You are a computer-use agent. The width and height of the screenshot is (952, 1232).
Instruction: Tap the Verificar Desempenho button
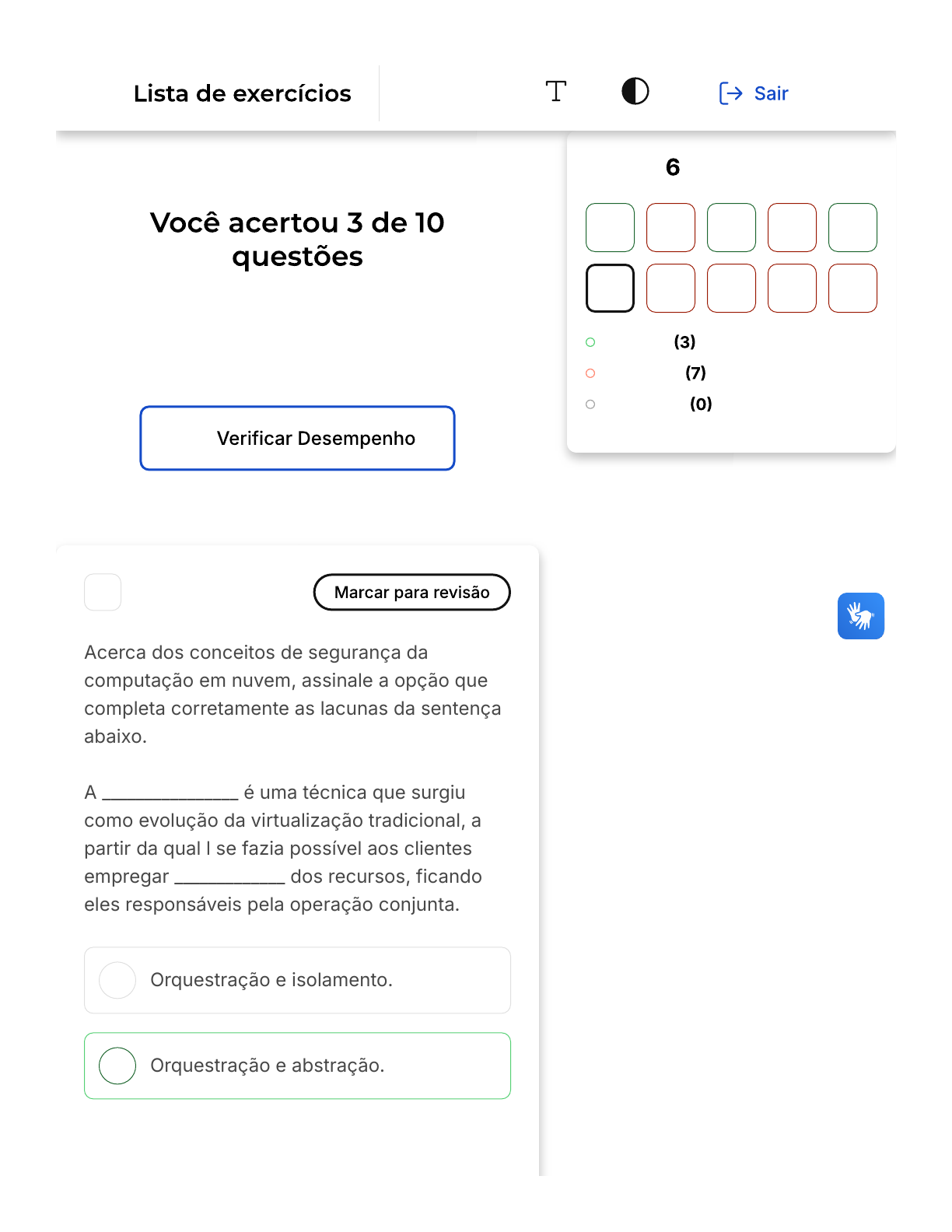coord(297,438)
